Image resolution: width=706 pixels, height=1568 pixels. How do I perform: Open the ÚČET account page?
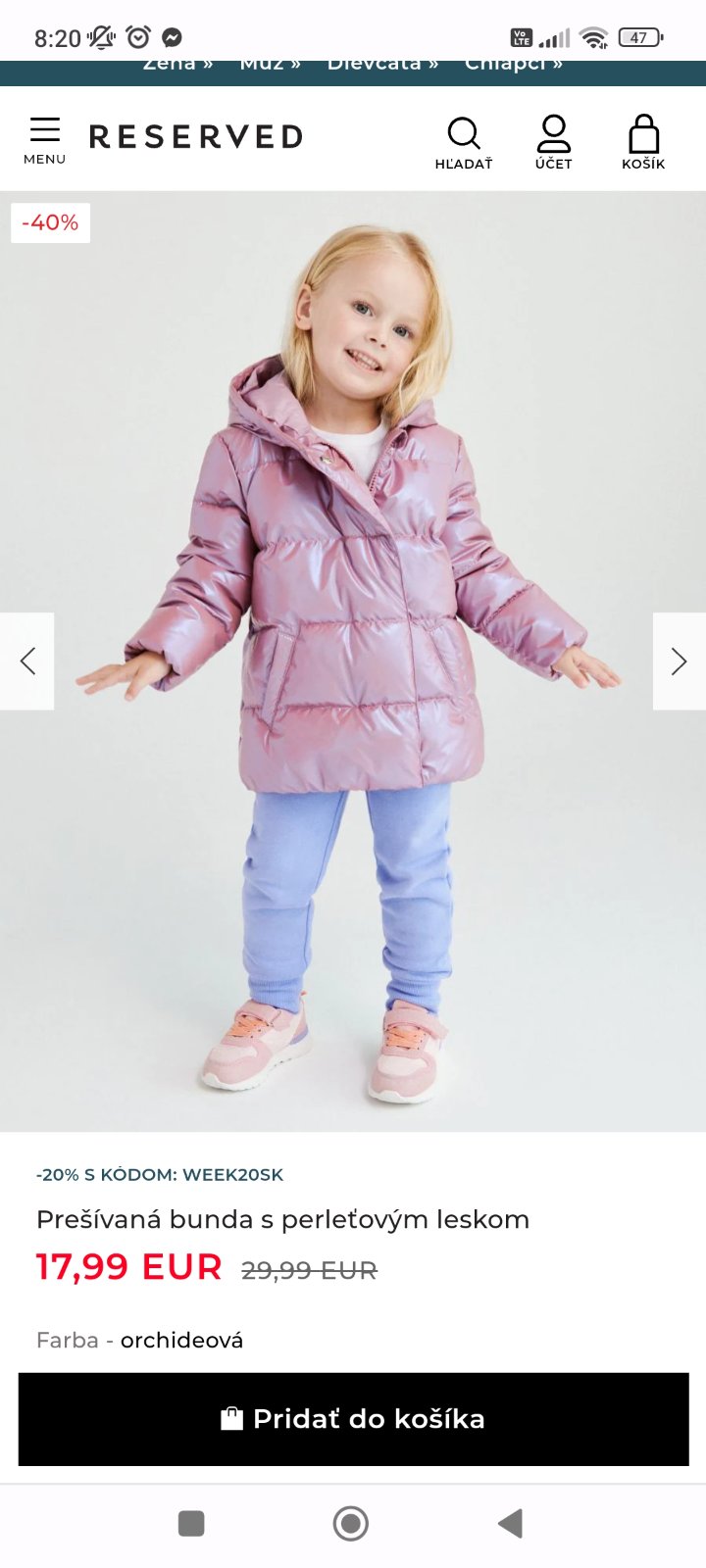tap(553, 142)
